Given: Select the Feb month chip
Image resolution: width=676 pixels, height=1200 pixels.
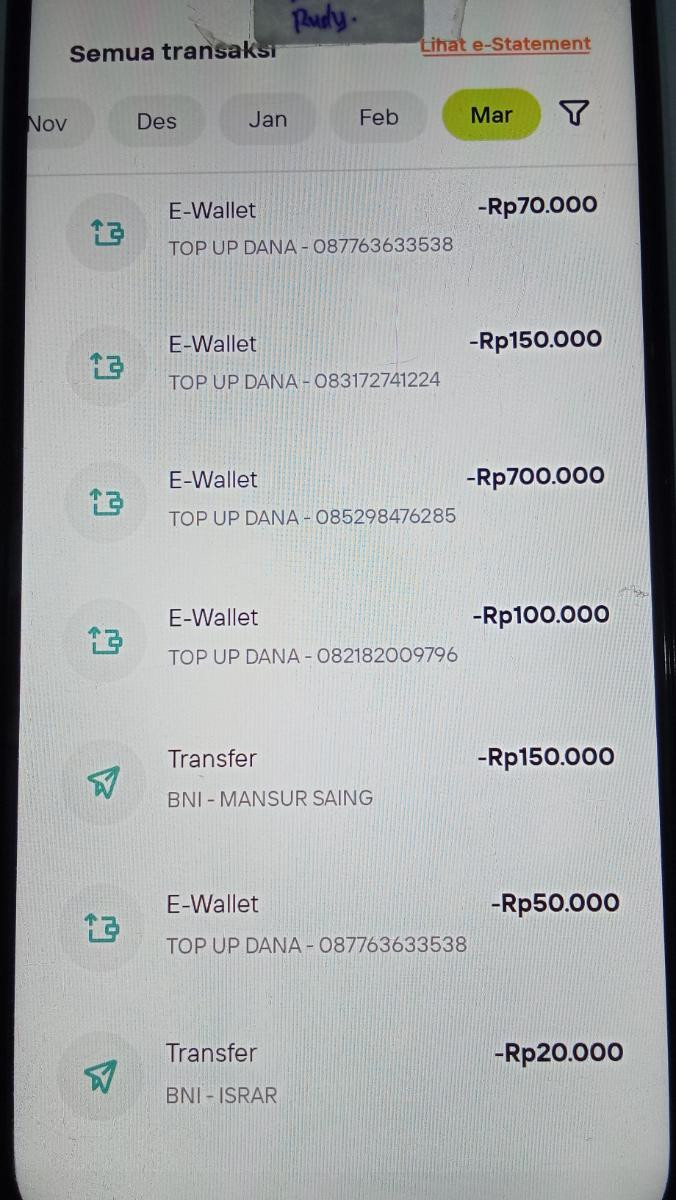Looking at the screenshot, I should coord(379,117).
